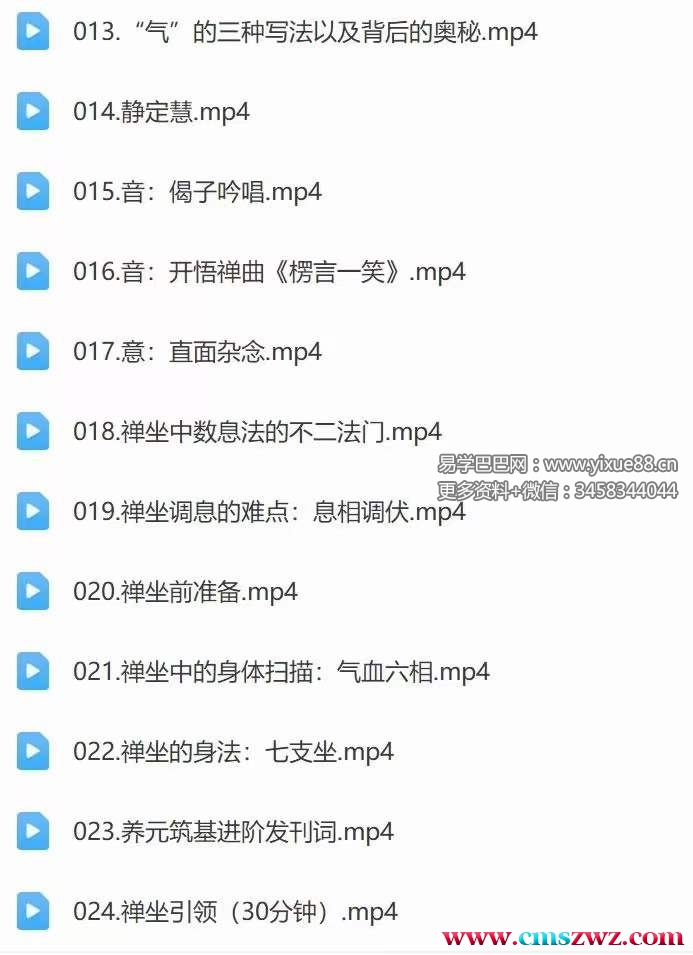Play 024.禅坐引领（30分钟）.mp4
This screenshot has width=693, height=955.
235,912
